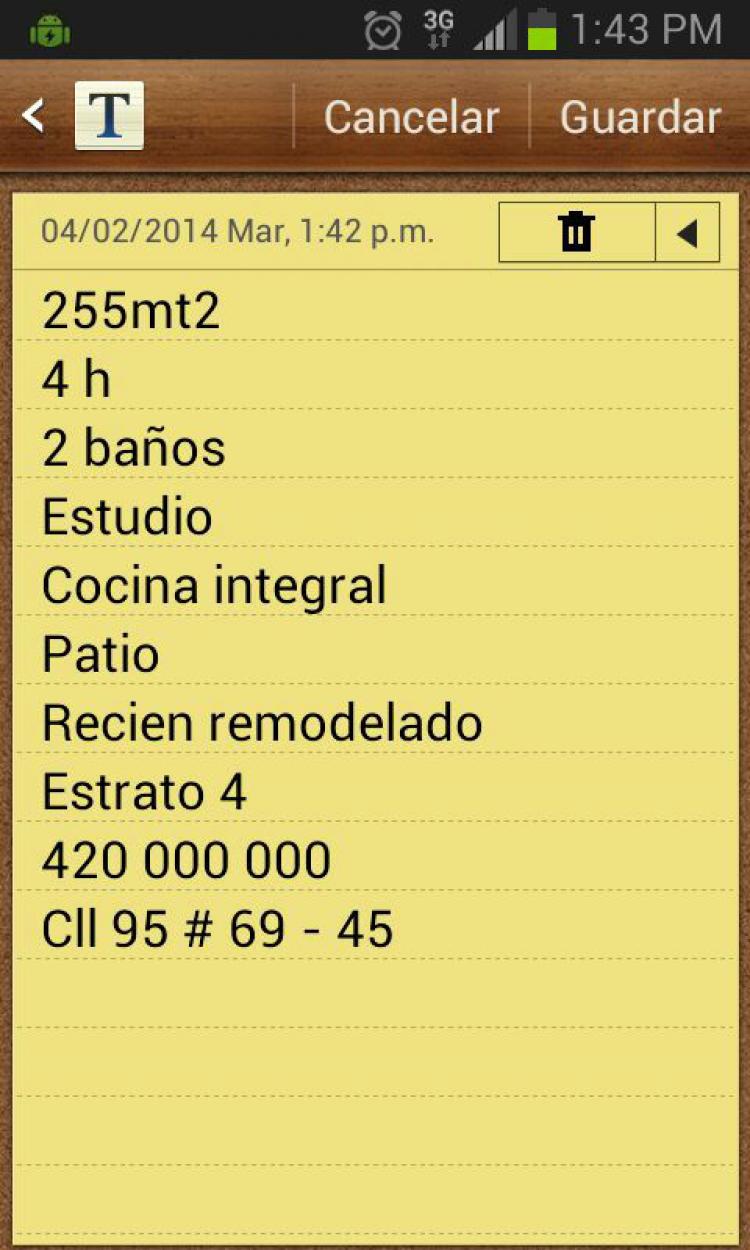Tap Cancelar to discard changes
The width and height of the screenshot is (750, 1250).
411,117
